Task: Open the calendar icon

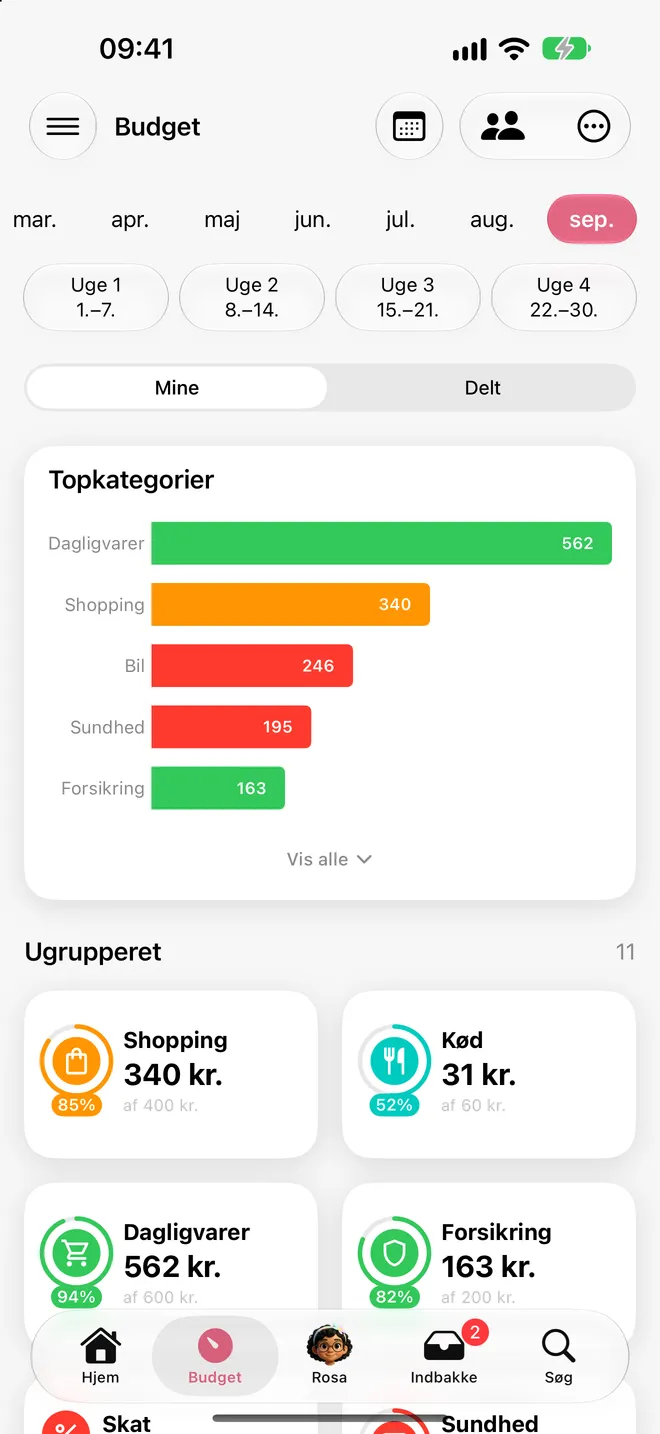Action: [409, 127]
